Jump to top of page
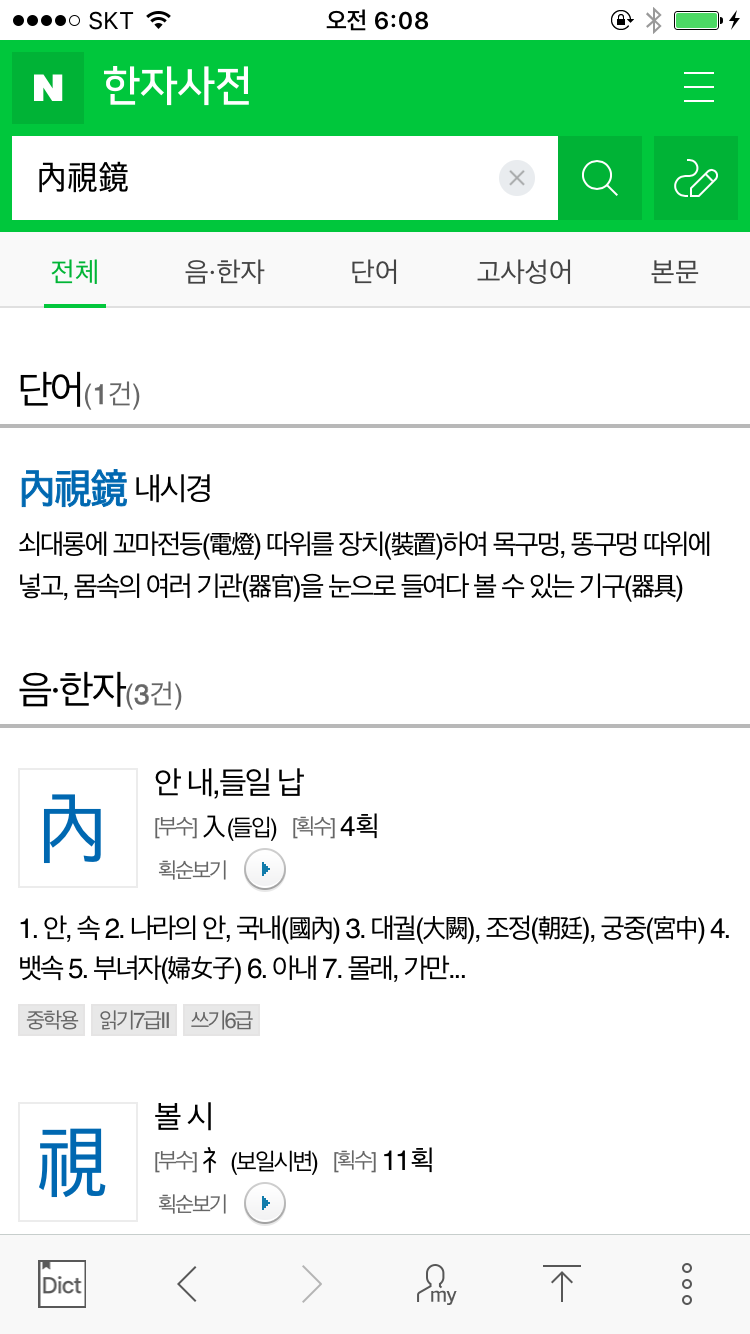This screenshot has width=750, height=1334. [562, 1283]
